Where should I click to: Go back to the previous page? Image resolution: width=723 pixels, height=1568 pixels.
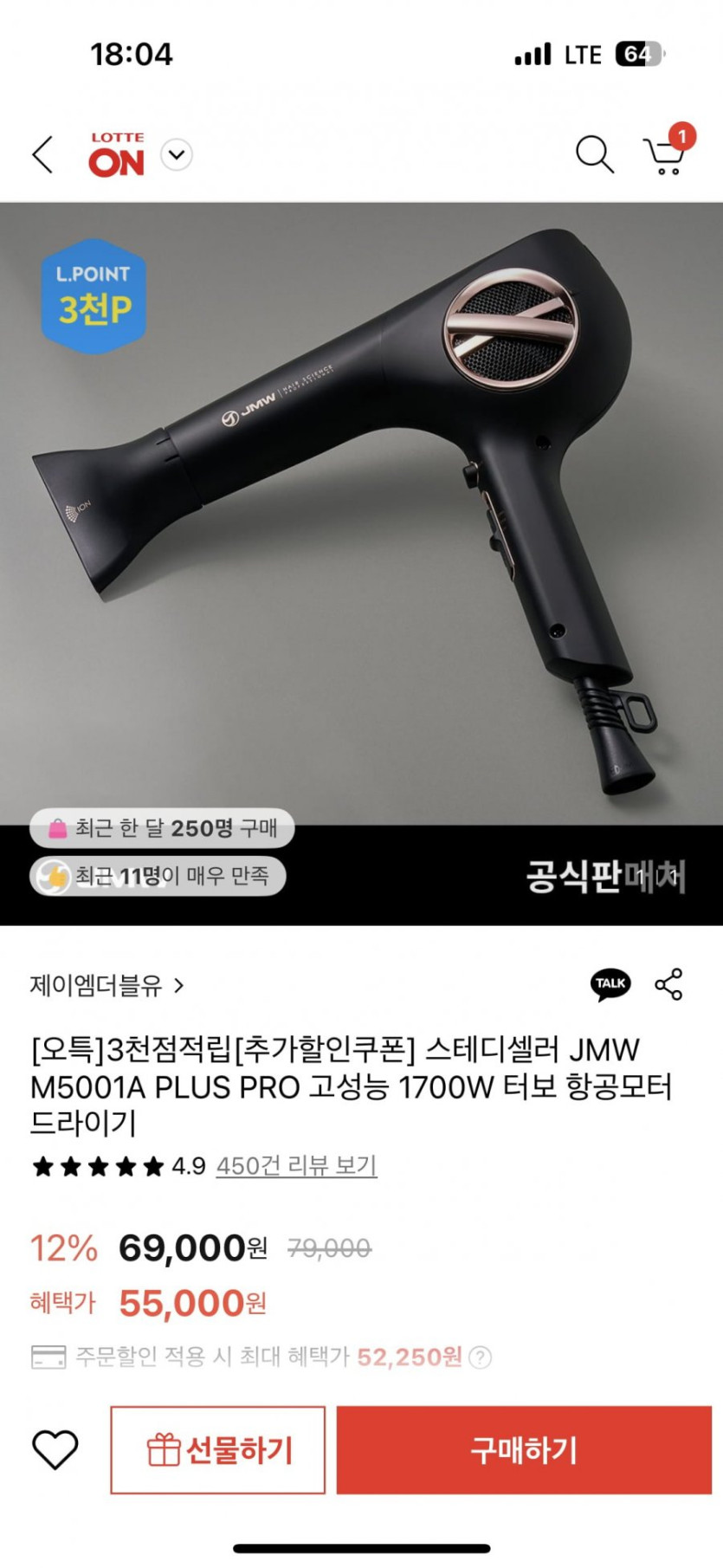pos(43,155)
